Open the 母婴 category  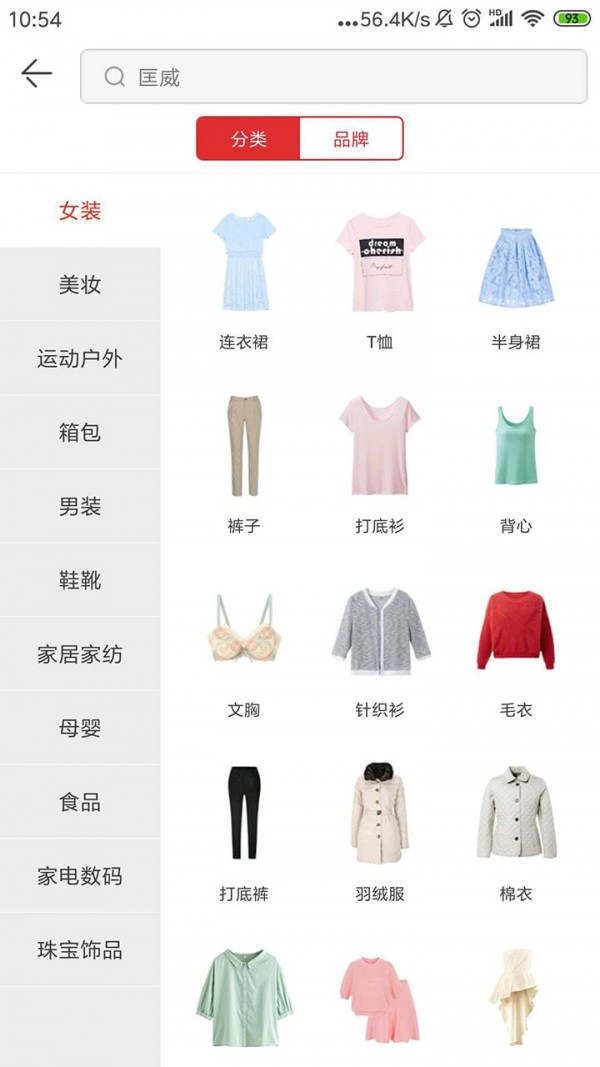click(80, 729)
